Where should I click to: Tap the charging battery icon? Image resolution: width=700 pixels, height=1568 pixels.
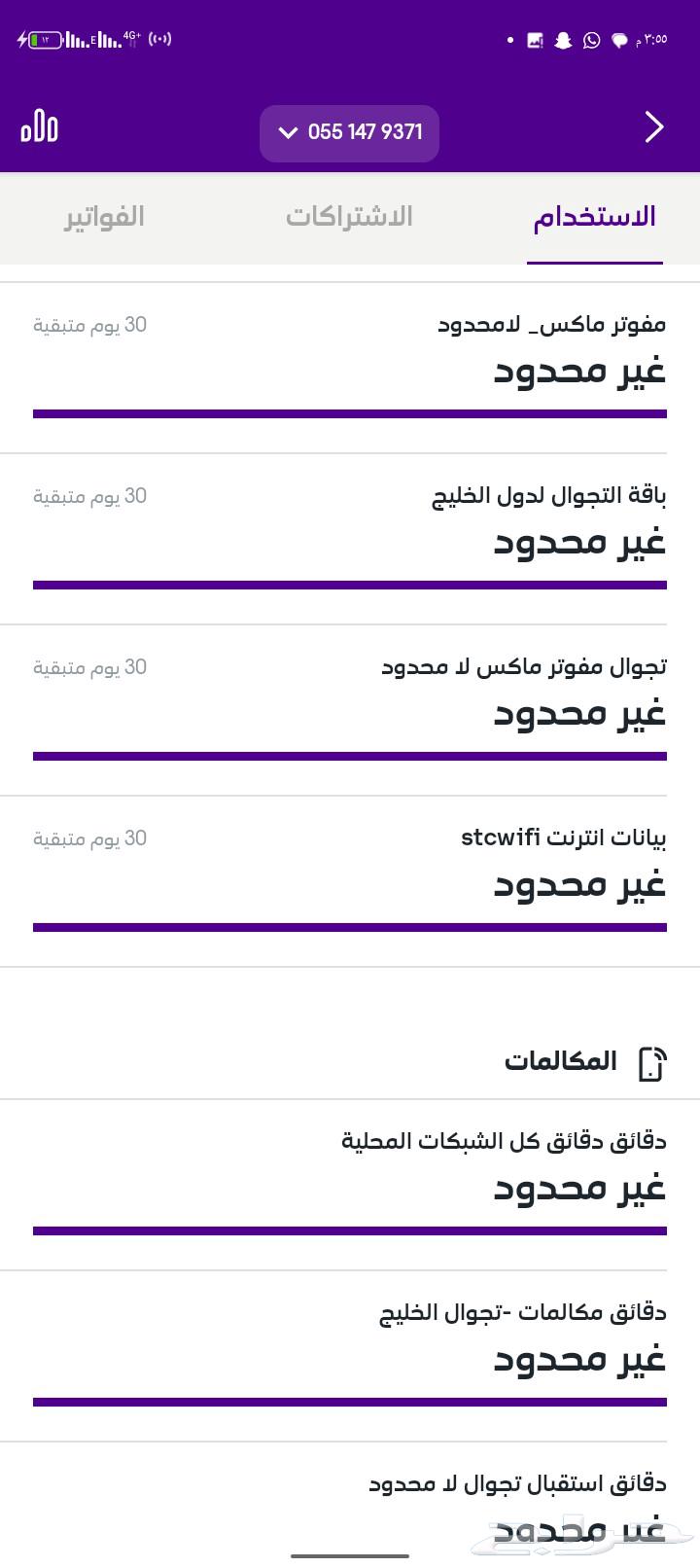[39, 39]
